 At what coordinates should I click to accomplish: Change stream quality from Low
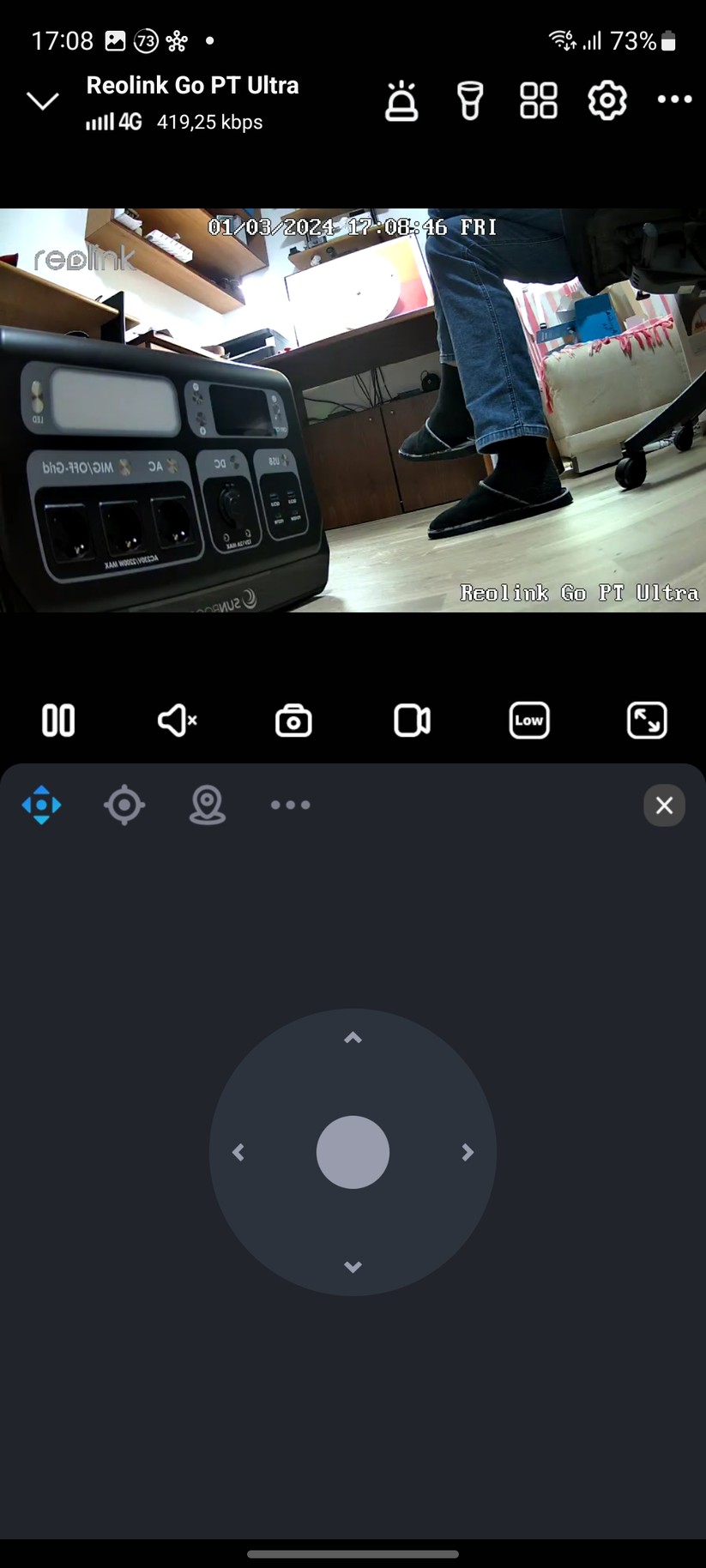click(x=529, y=721)
